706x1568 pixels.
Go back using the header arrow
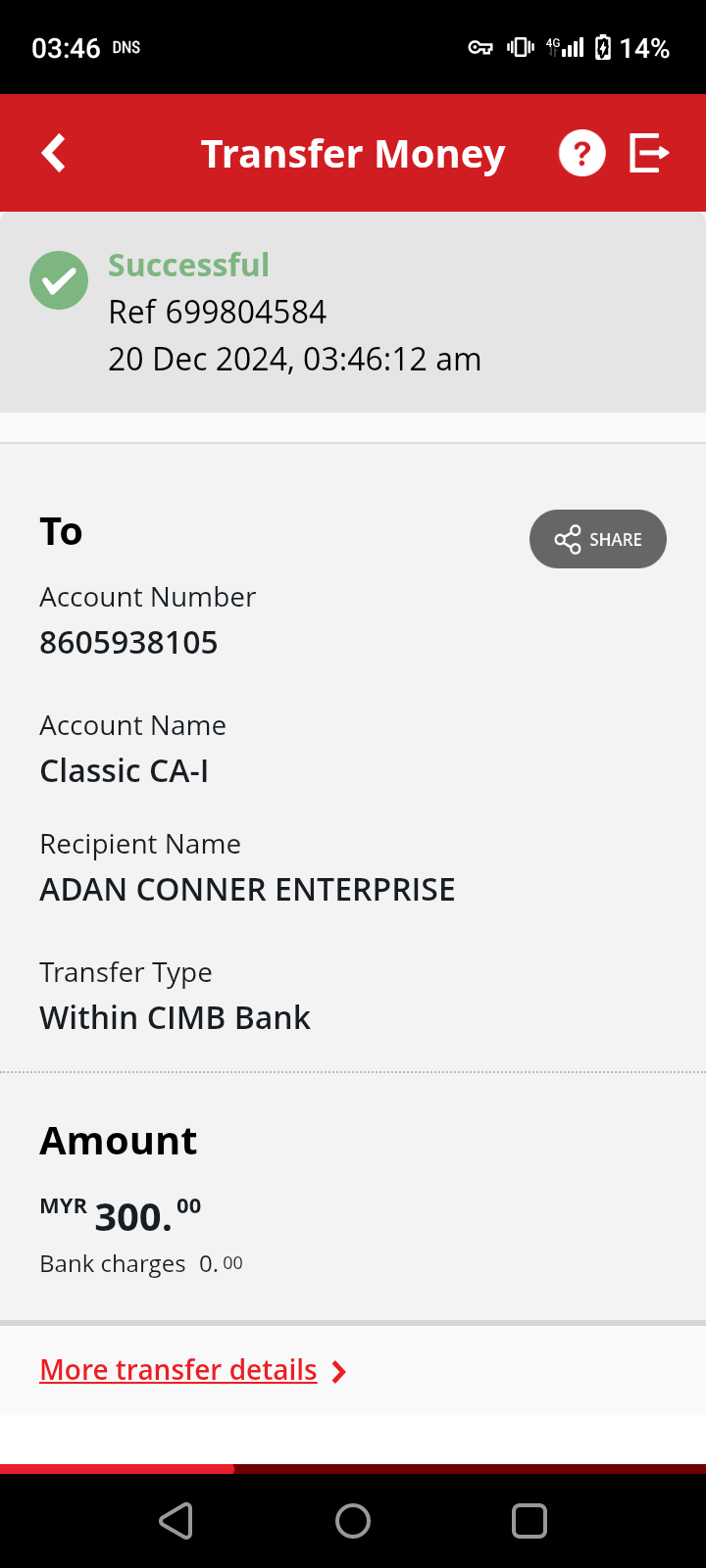[x=54, y=153]
